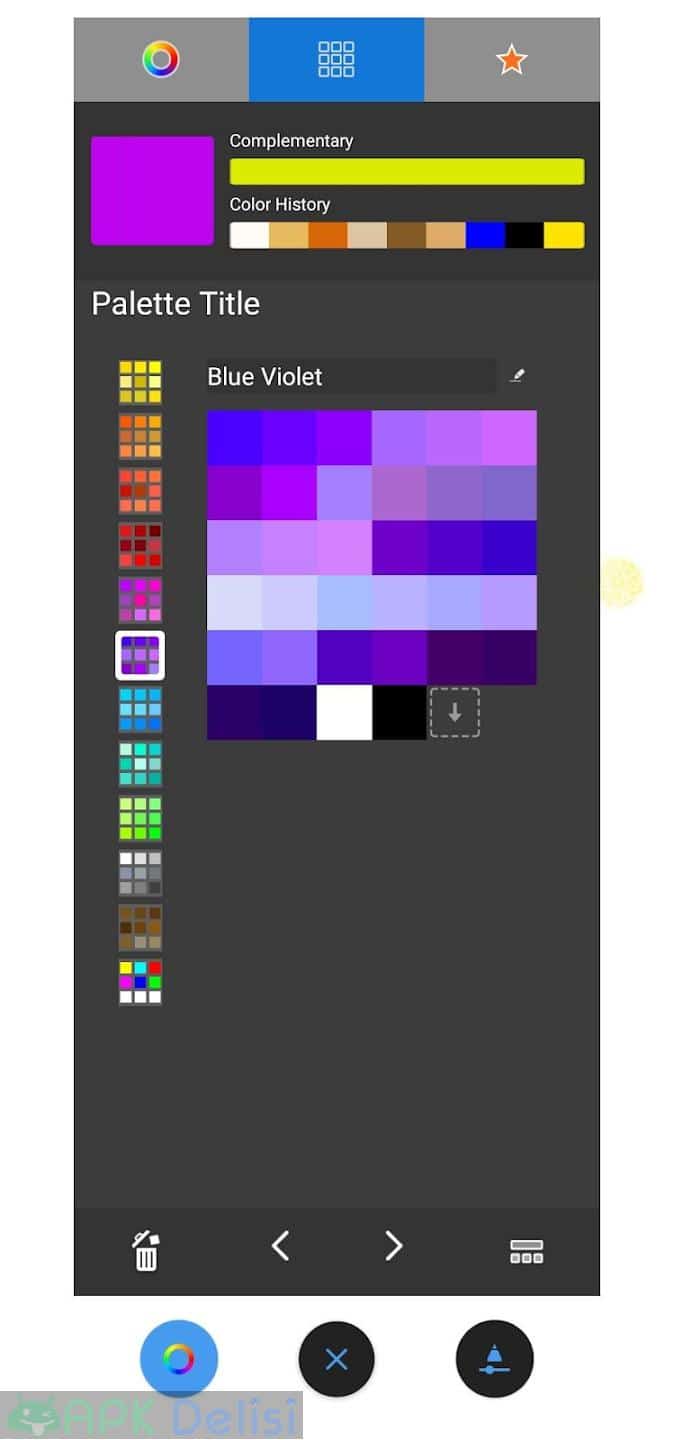
Task: Select the yellow complementary color bar
Action: 407,171
